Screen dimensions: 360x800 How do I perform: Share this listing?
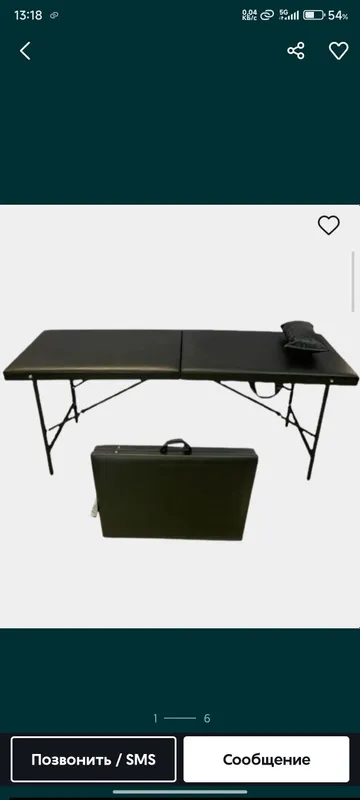(x=296, y=51)
